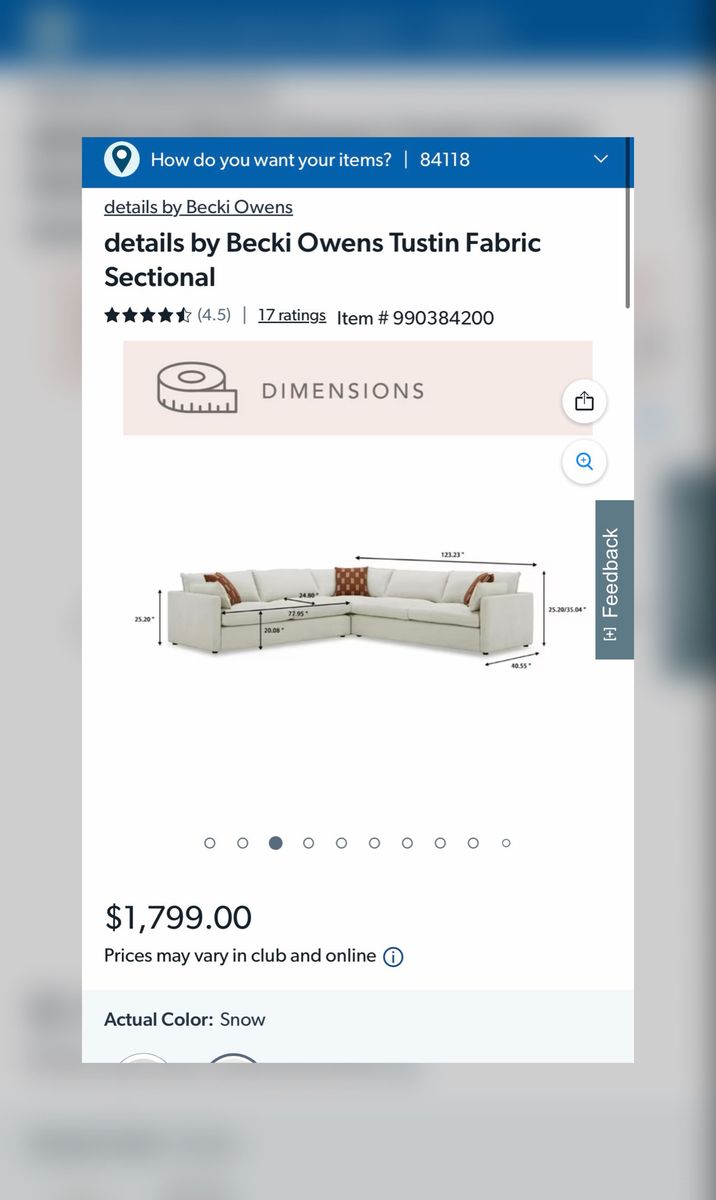
Task: Jump to the first image dot
Action: pos(210,843)
